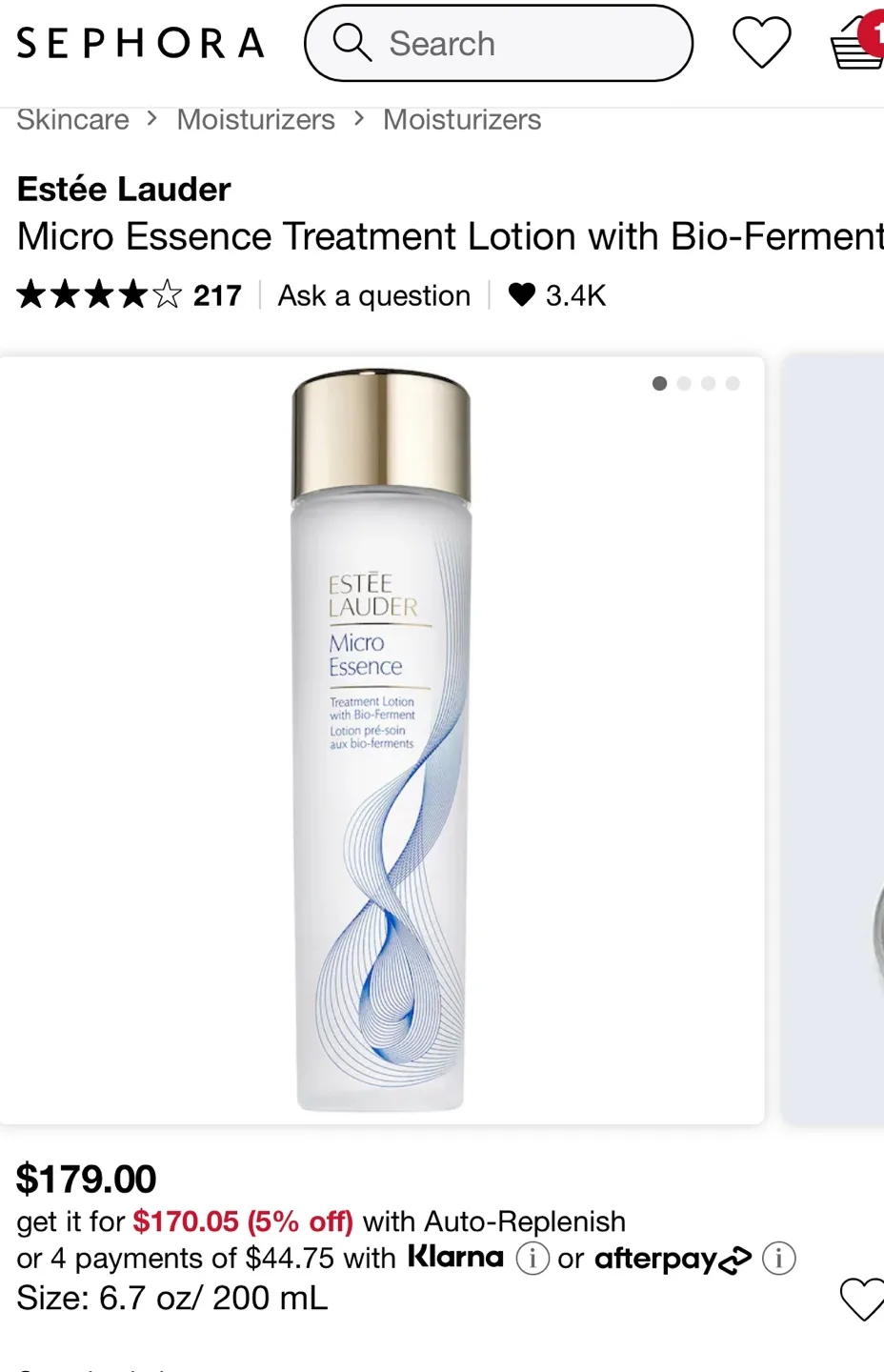
Task: Open the Estée Lauder brand page
Action: (123, 189)
